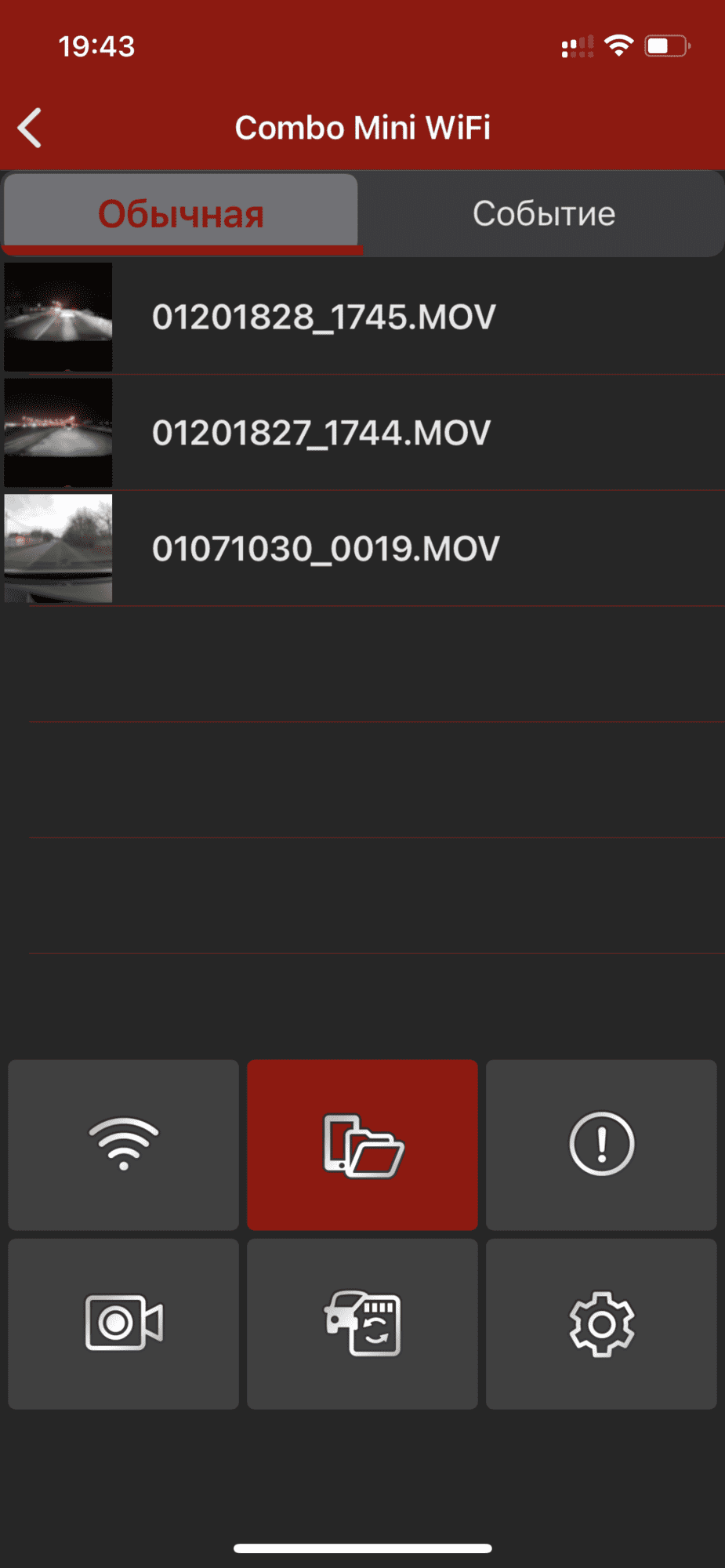Viewport: 725px width, 1568px height.
Task: Open video 01071030_0019.MOV
Action: tap(325, 548)
